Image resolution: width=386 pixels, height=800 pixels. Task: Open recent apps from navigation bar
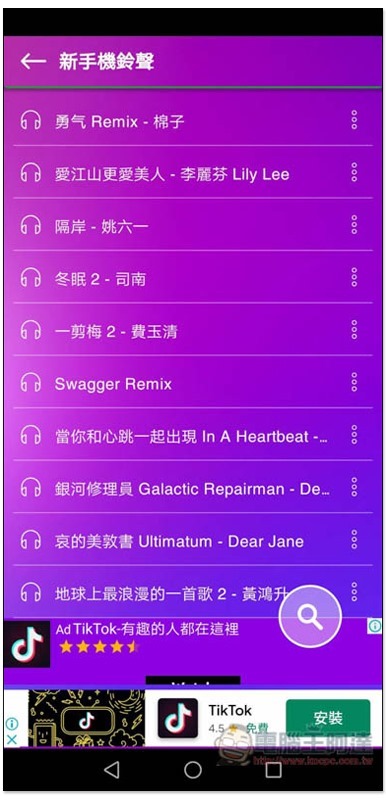pyautogui.click(x=274, y=769)
